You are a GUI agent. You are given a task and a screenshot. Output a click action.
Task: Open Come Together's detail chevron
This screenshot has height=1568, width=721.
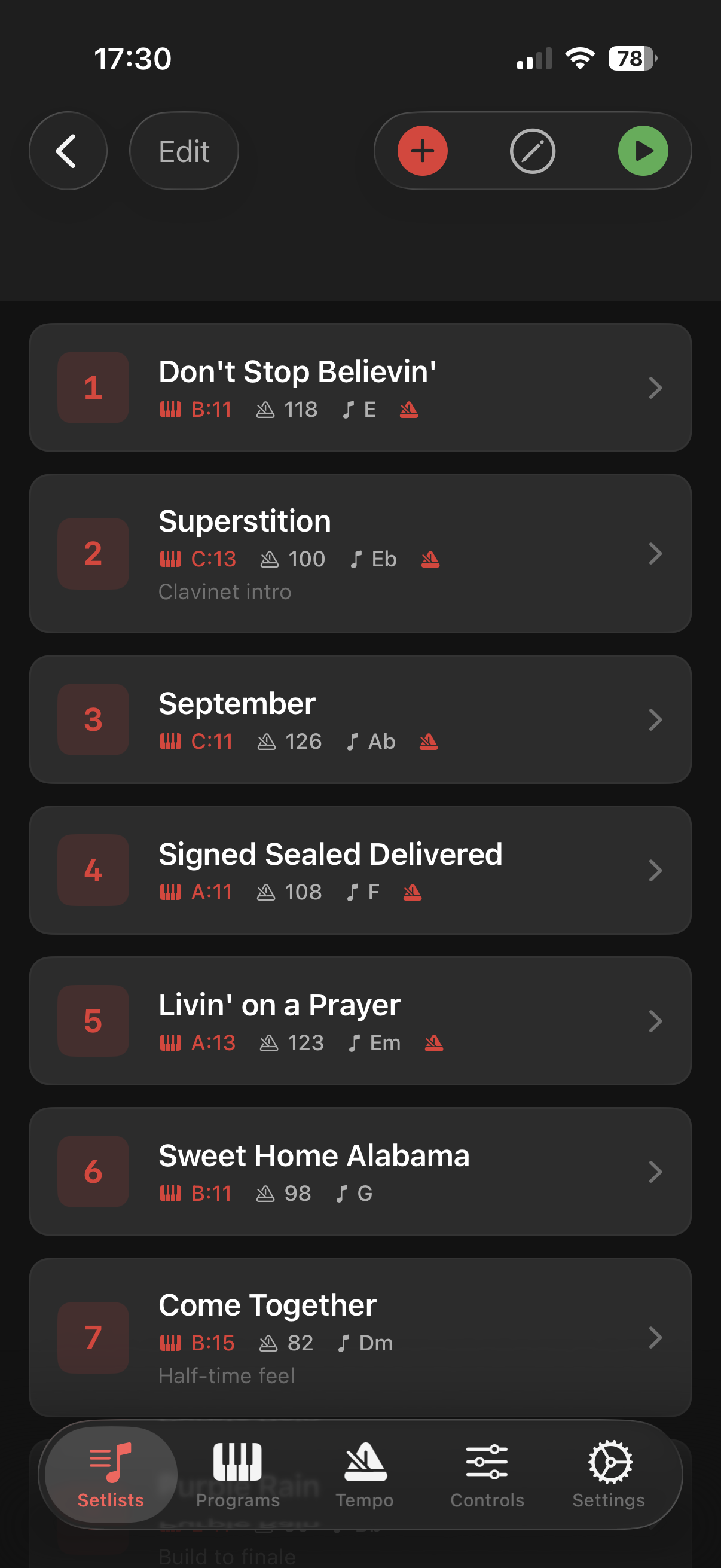pos(655,1338)
